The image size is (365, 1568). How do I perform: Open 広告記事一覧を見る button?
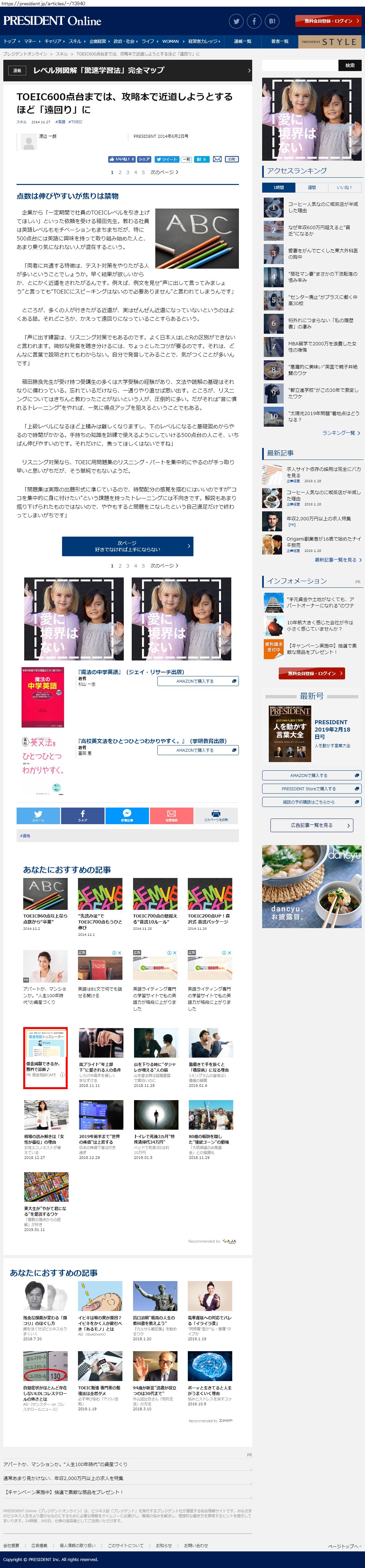pyautogui.click(x=312, y=826)
